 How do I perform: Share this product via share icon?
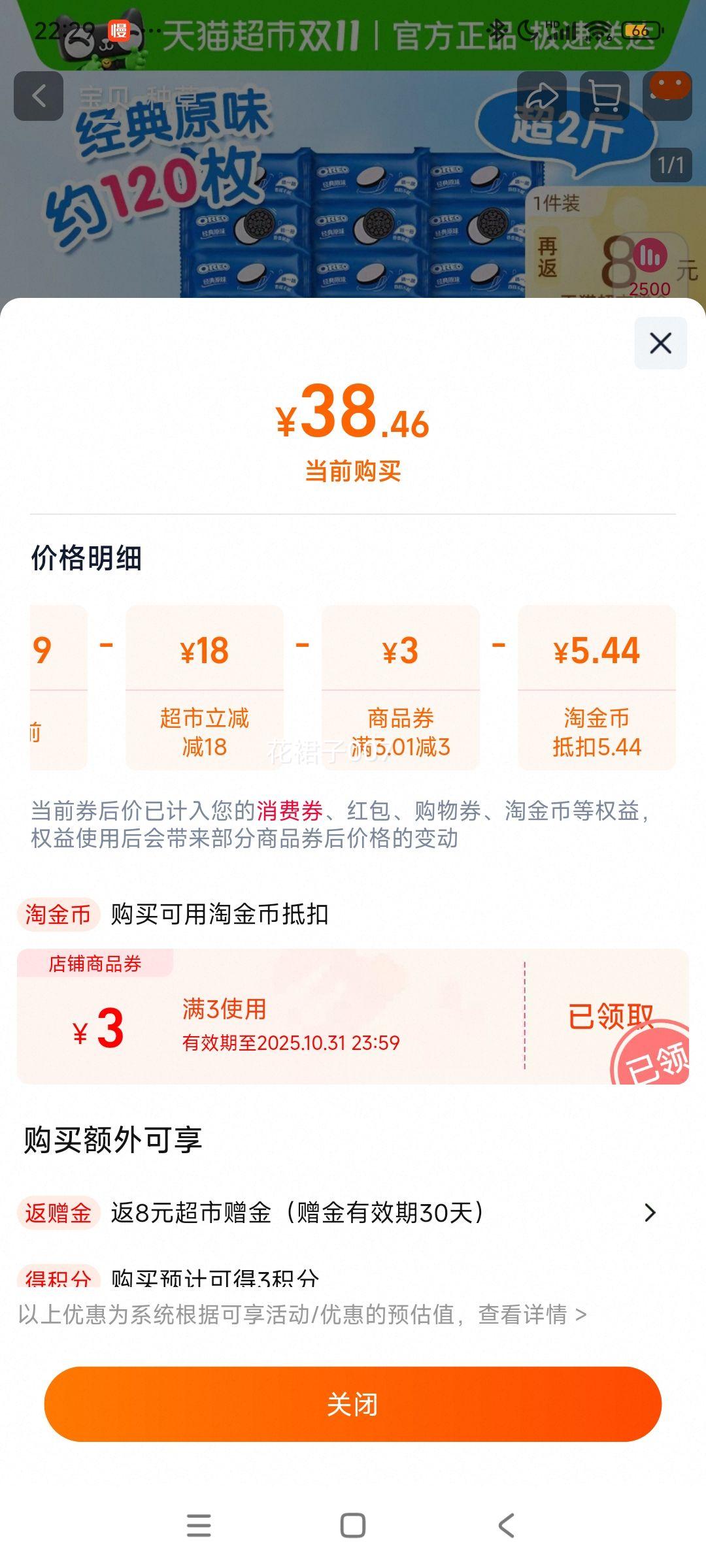tap(541, 96)
